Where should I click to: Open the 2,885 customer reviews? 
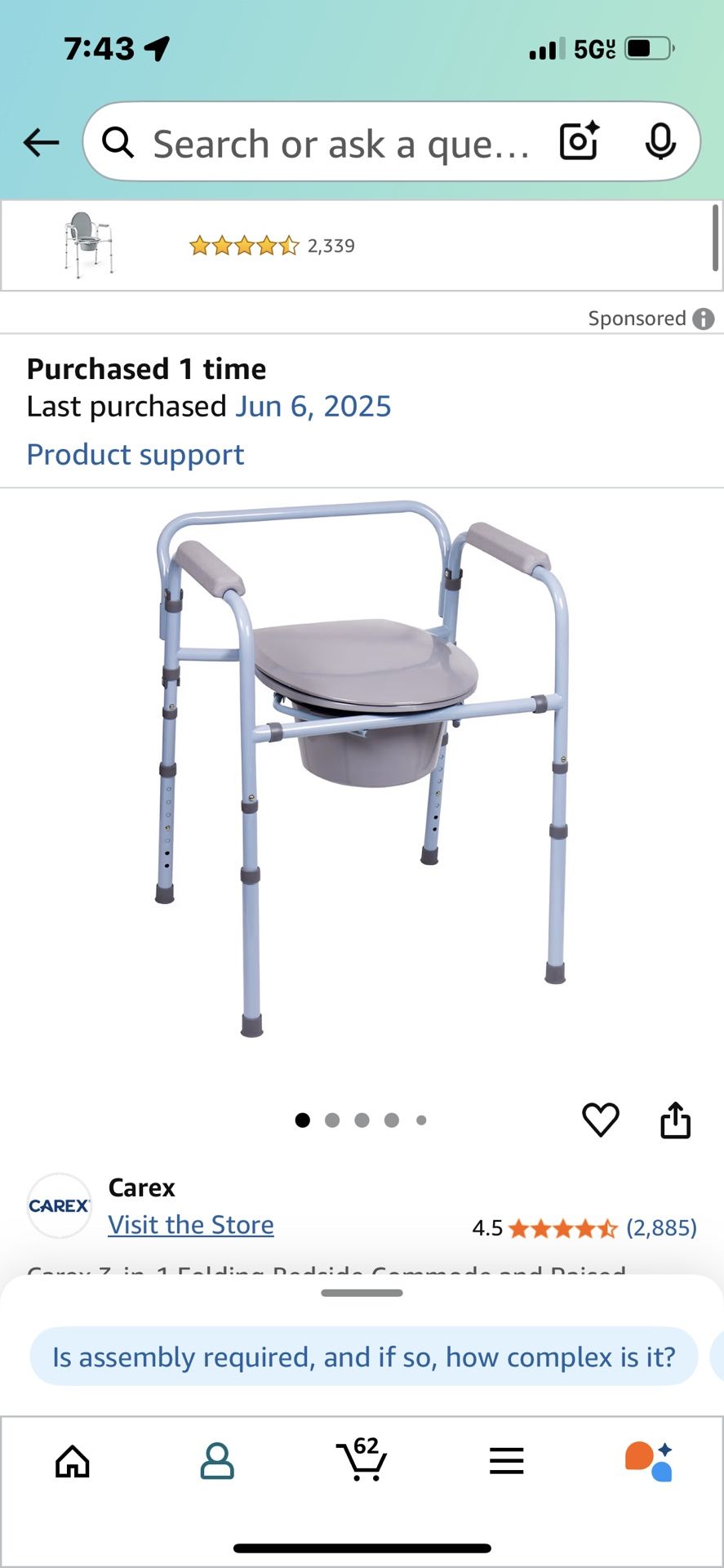coord(661,1227)
